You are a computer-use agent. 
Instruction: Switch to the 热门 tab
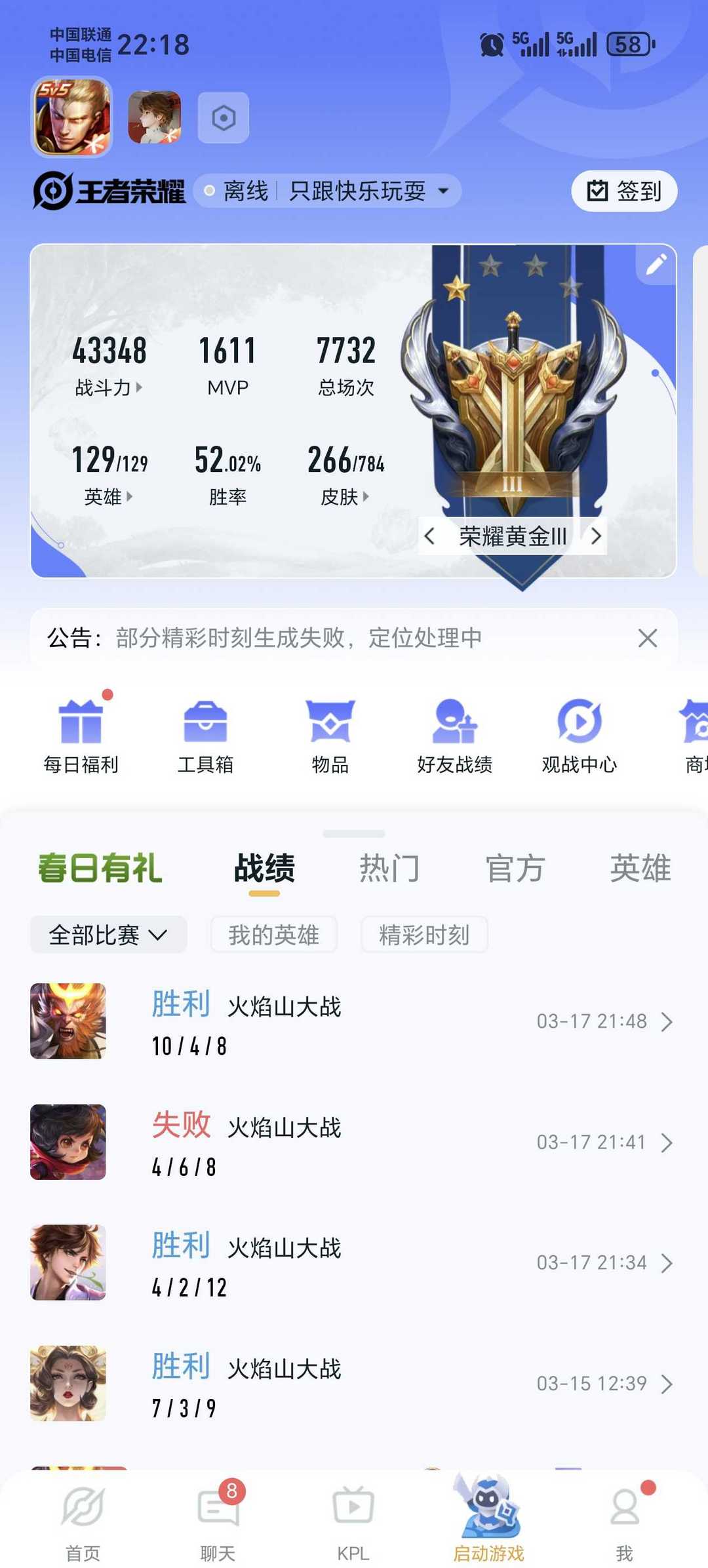pyautogui.click(x=389, y=868)
